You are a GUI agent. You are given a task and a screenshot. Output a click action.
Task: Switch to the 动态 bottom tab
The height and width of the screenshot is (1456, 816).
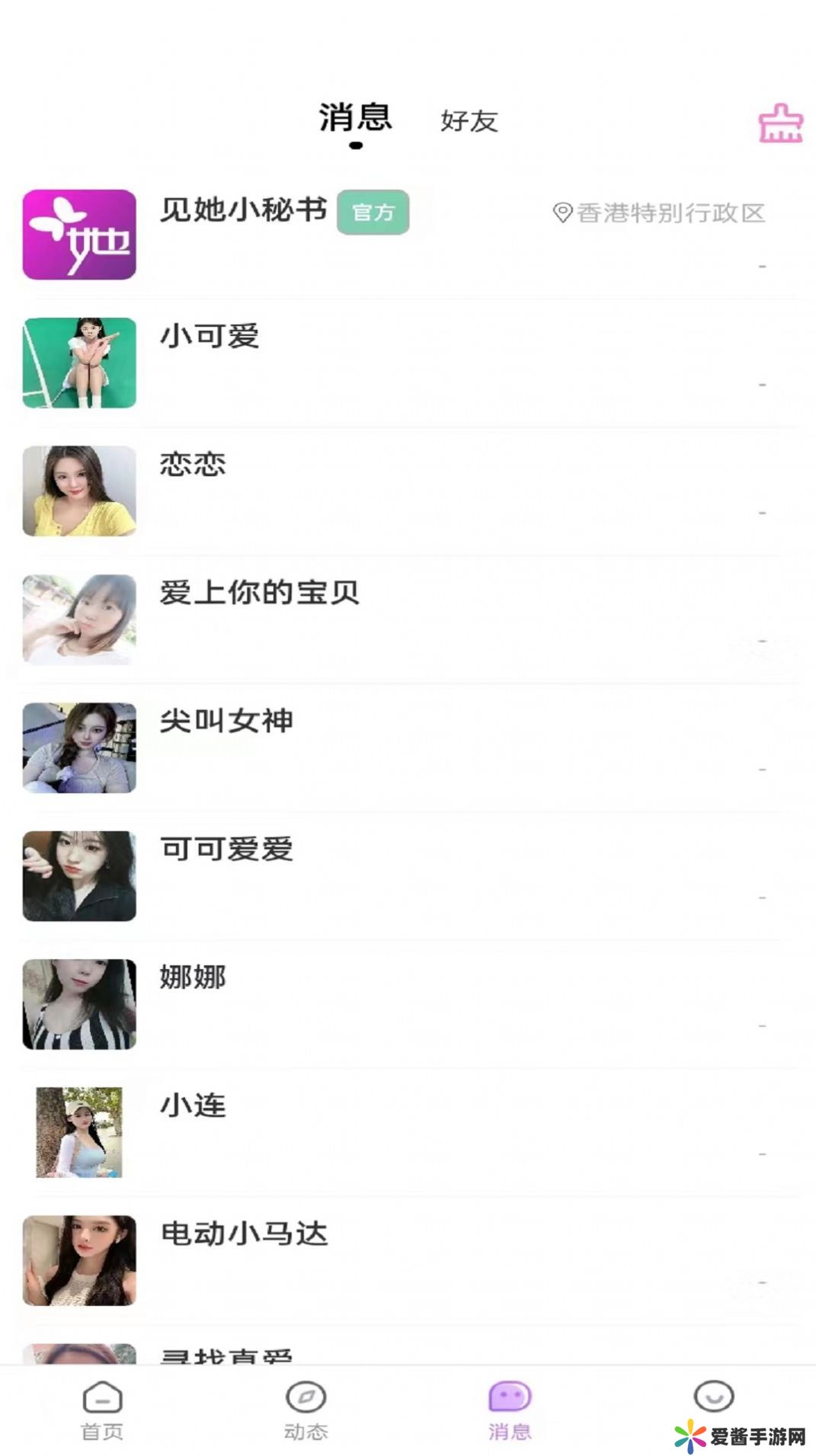(x=306, y=1410)
